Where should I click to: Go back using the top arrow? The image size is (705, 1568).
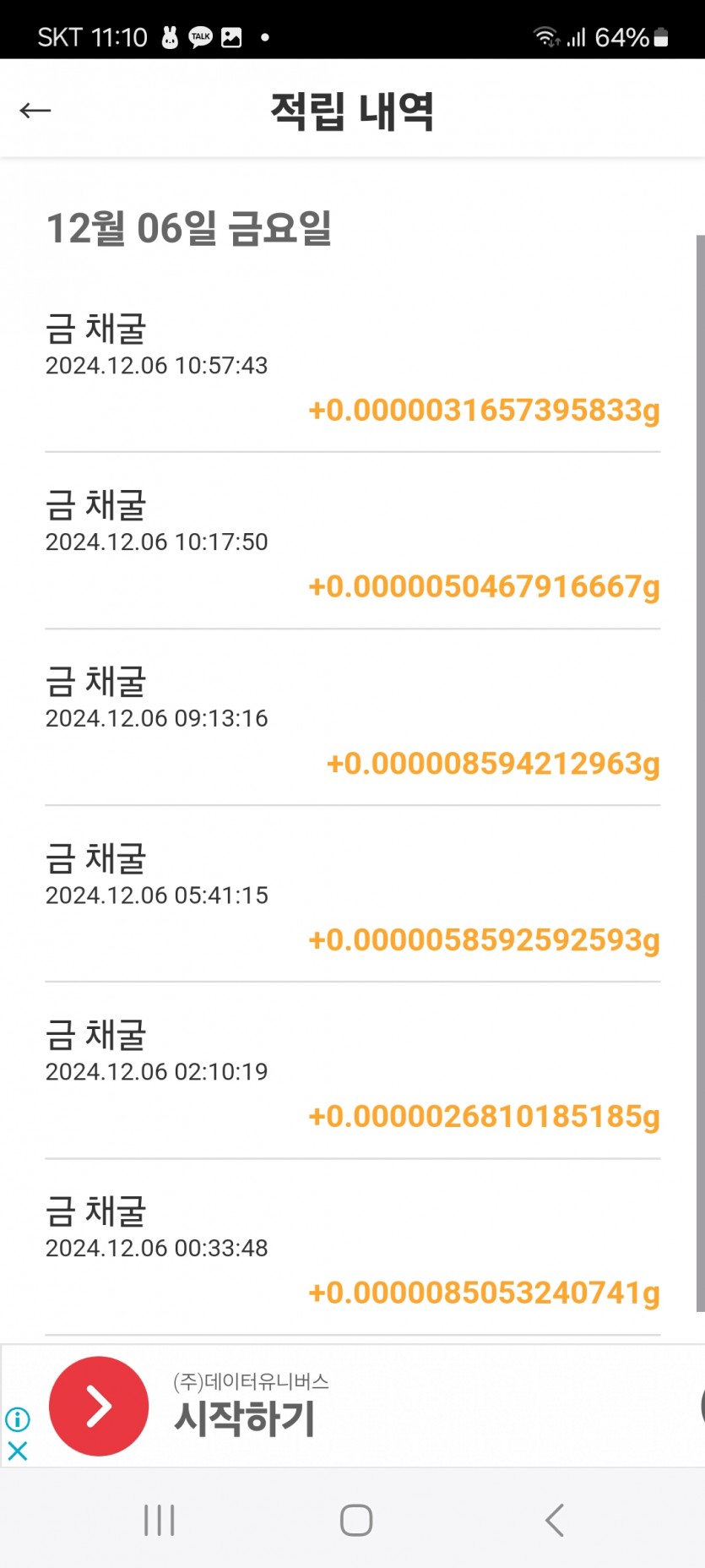pos(35,110)
